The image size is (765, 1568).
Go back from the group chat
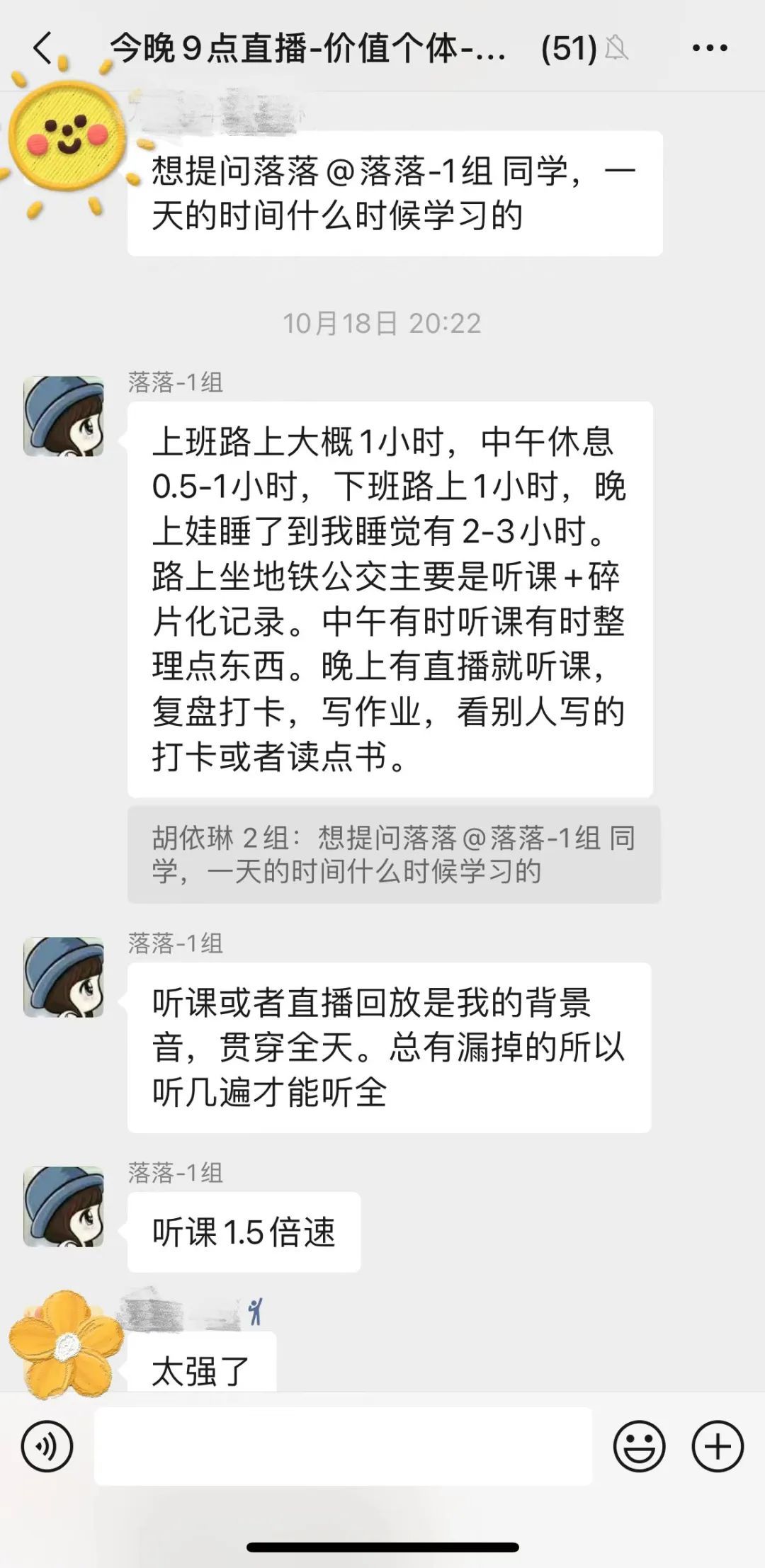(42, 49)
